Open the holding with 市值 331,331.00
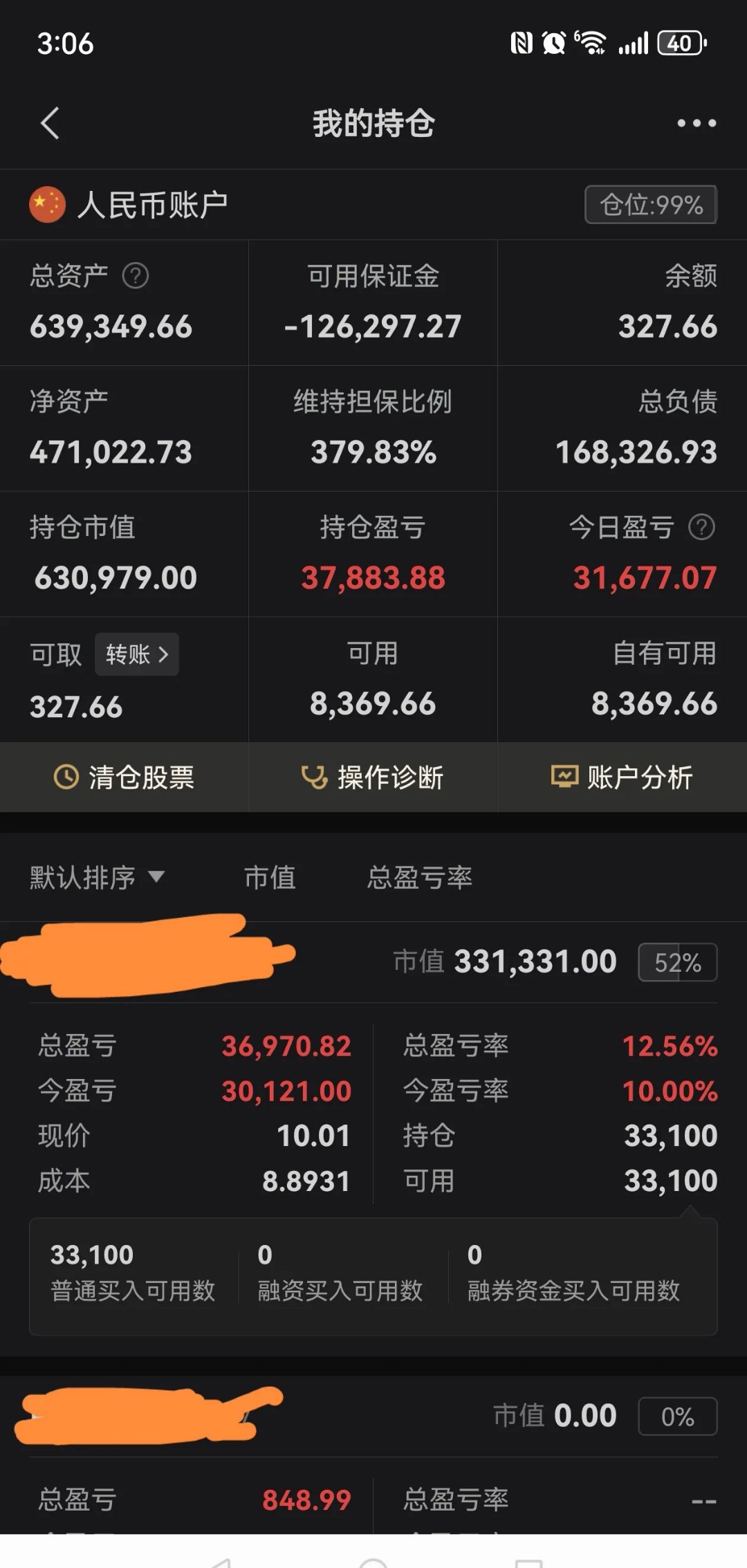The width and height of the screenshot is (747, 1568). coord(373,961)
